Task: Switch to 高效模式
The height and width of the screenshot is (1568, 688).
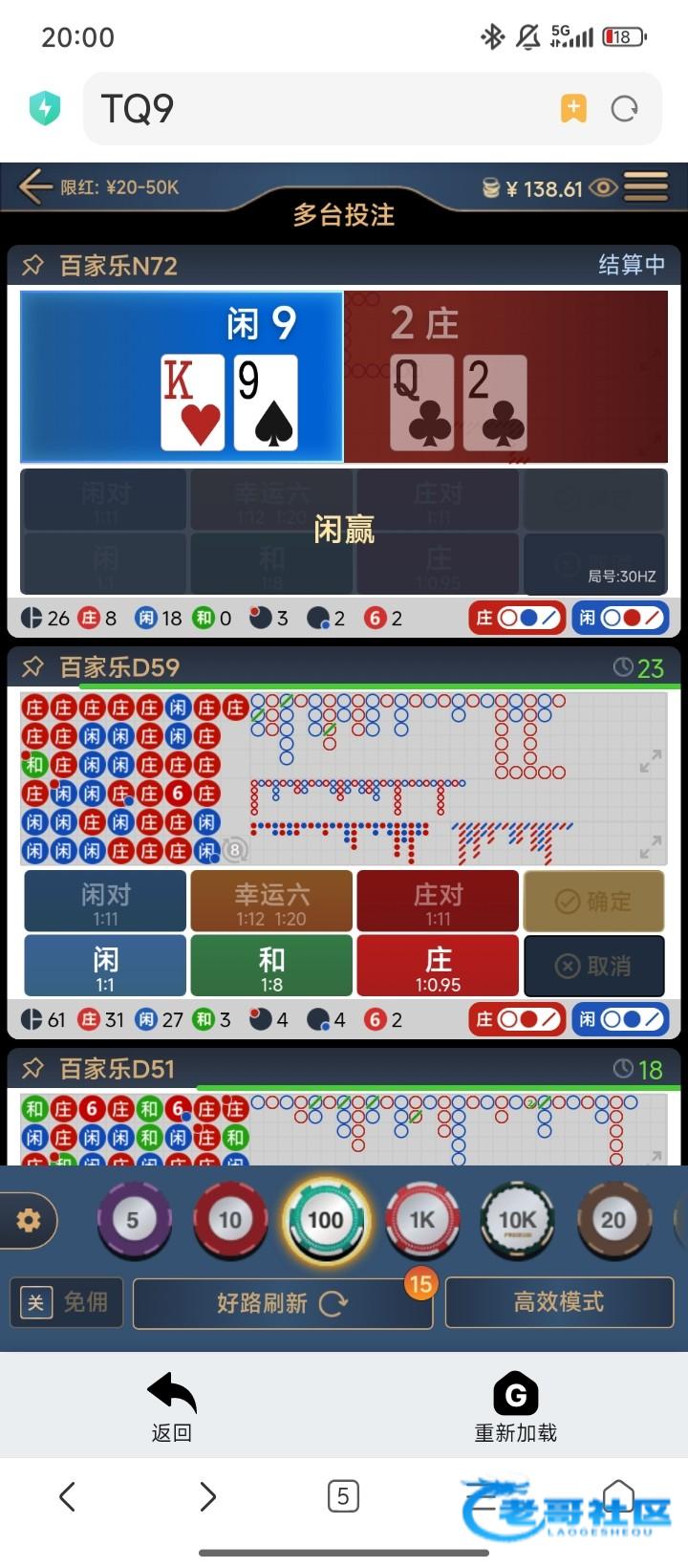Action: 559,1302
